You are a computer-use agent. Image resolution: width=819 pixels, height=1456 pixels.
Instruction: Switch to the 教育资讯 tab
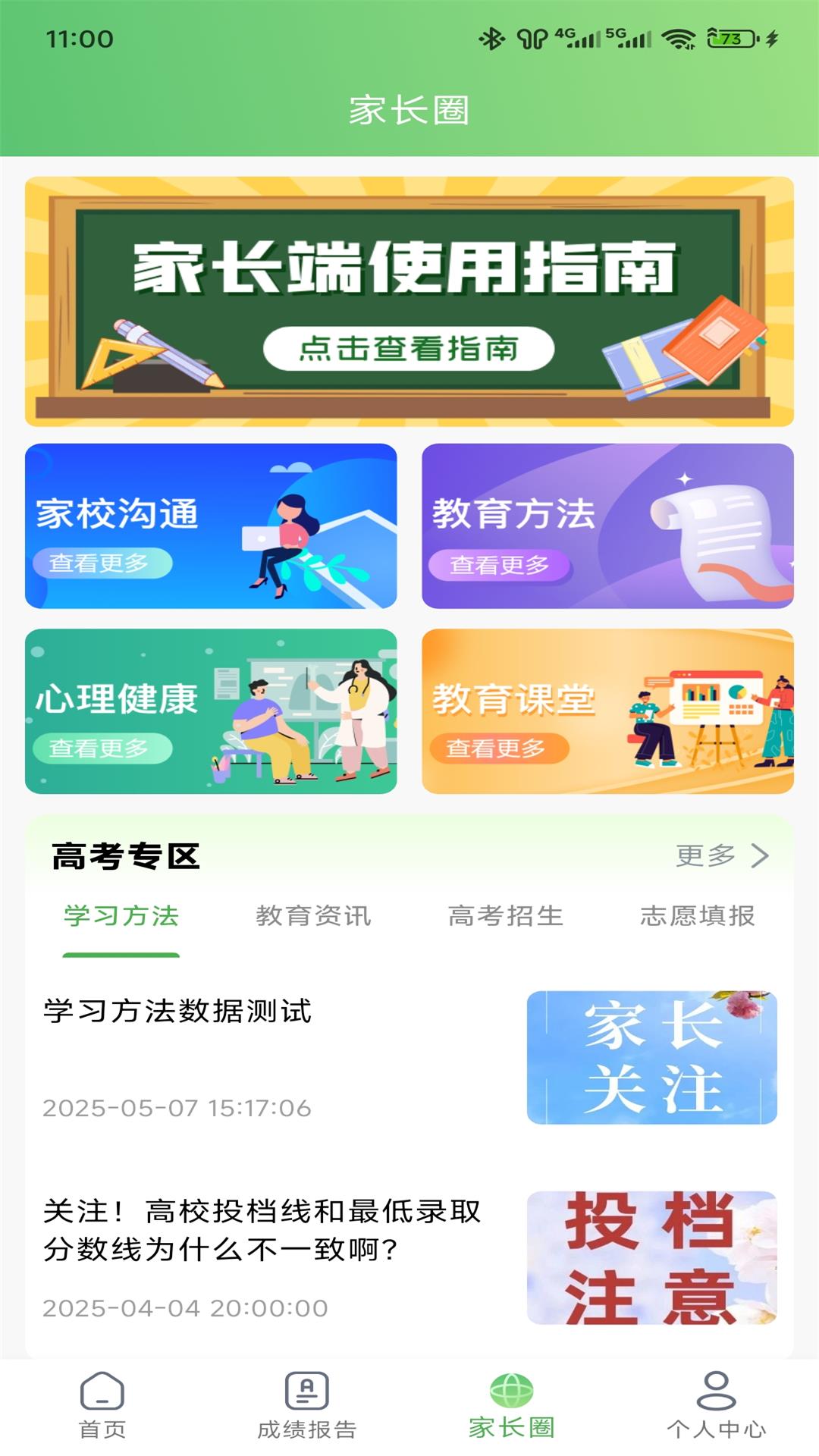click(x=313, y=916)
